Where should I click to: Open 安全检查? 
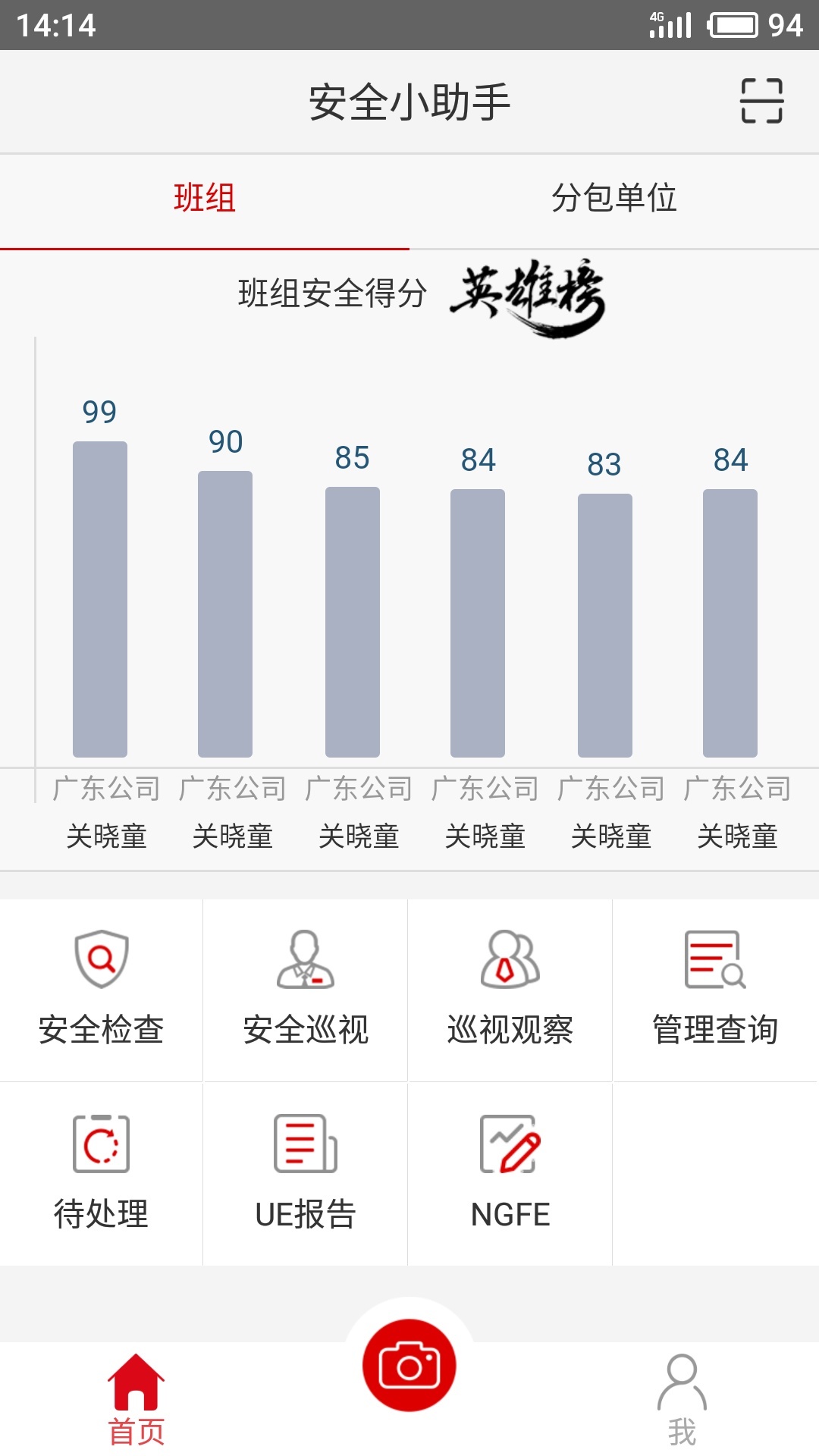pos(102,990)
